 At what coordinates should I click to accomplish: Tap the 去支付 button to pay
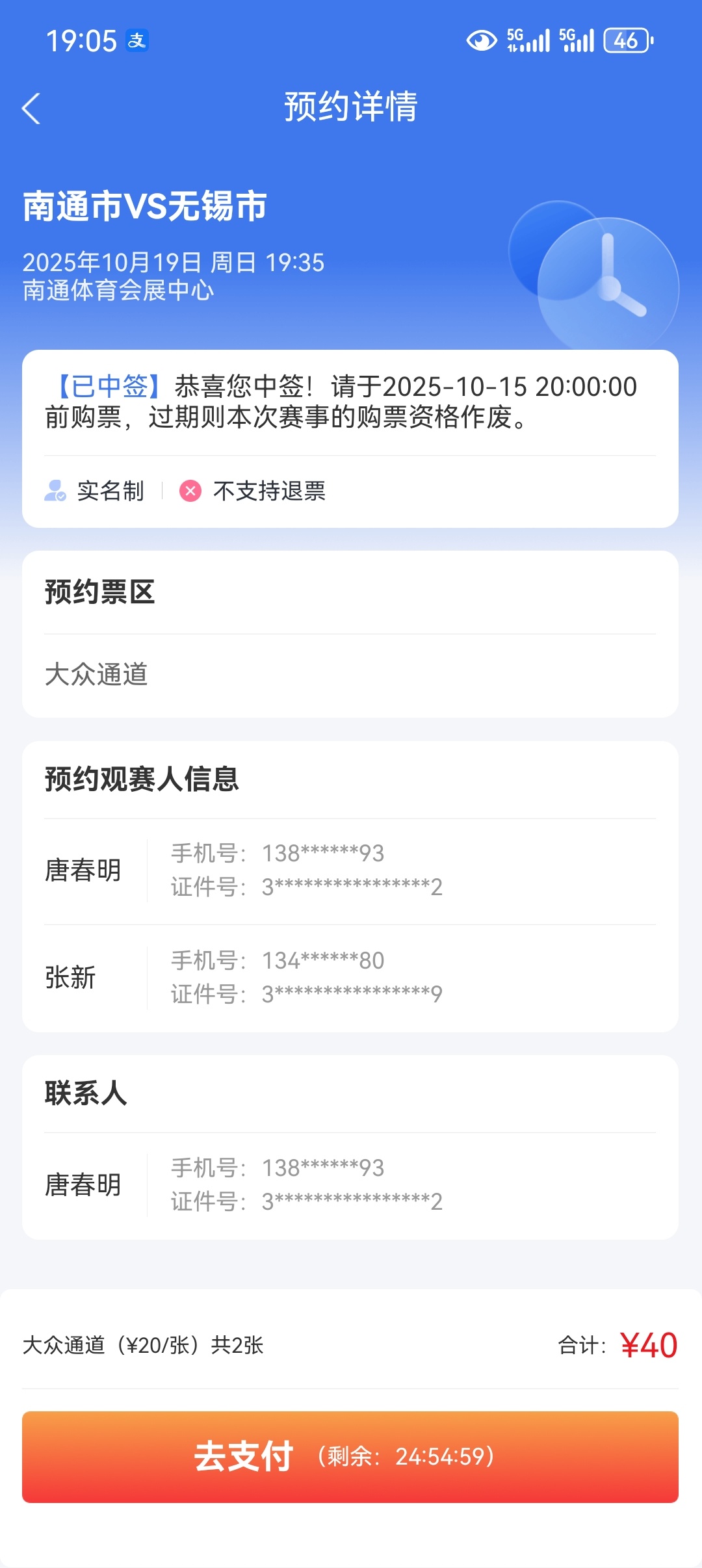(x=350, y=1456)
